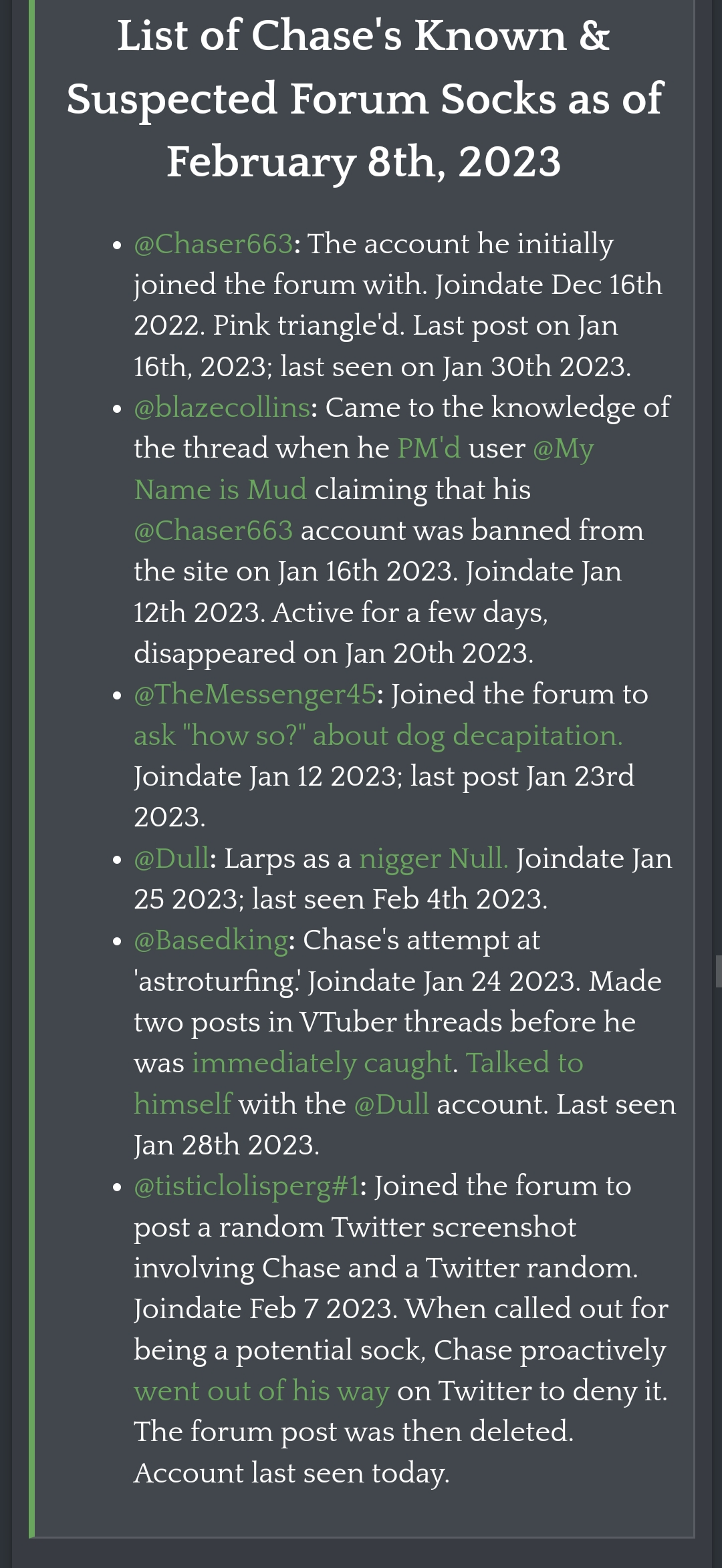Open @Dull mention before 'Larps as a'

point(171,858)
